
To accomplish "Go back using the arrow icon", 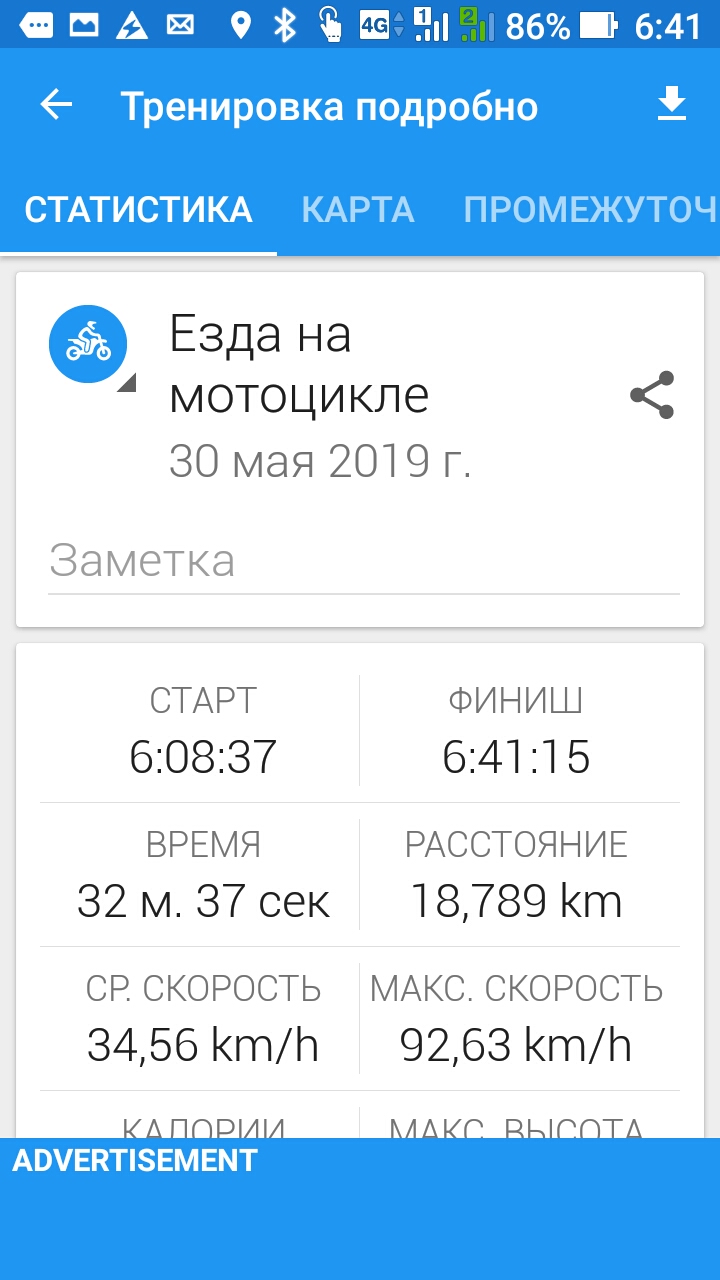I will (57, 106).
